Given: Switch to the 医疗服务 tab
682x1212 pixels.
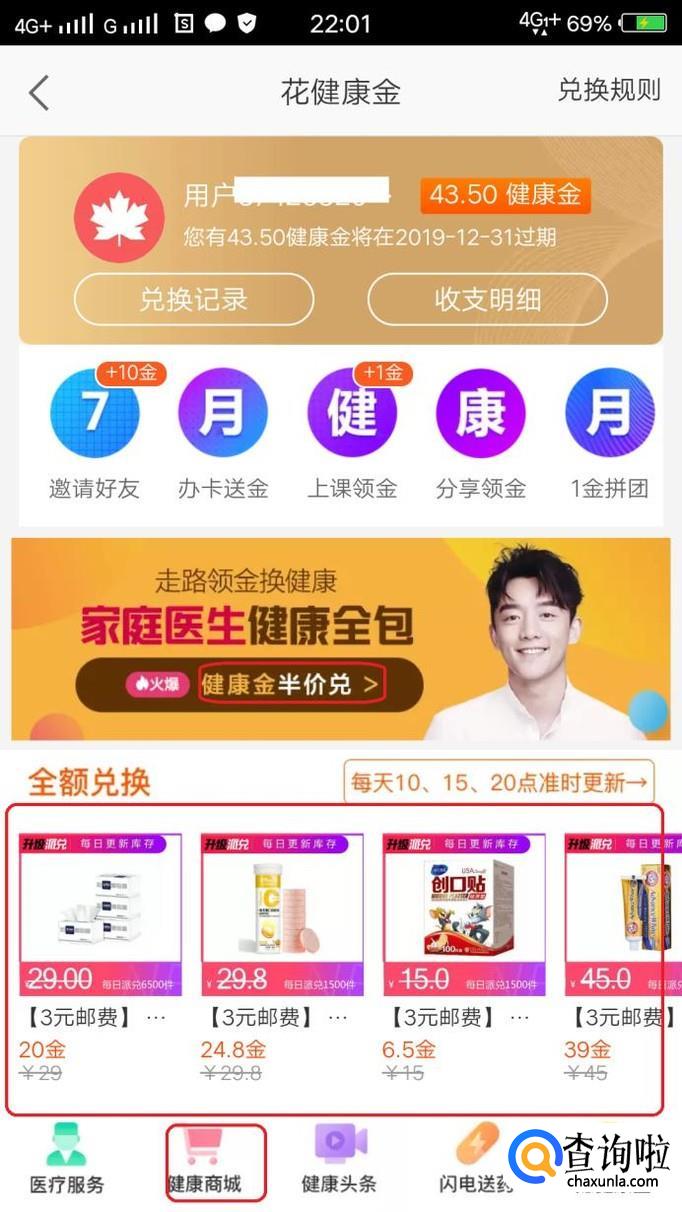Looking at the screenshot, I should (x=66, y=1160).
